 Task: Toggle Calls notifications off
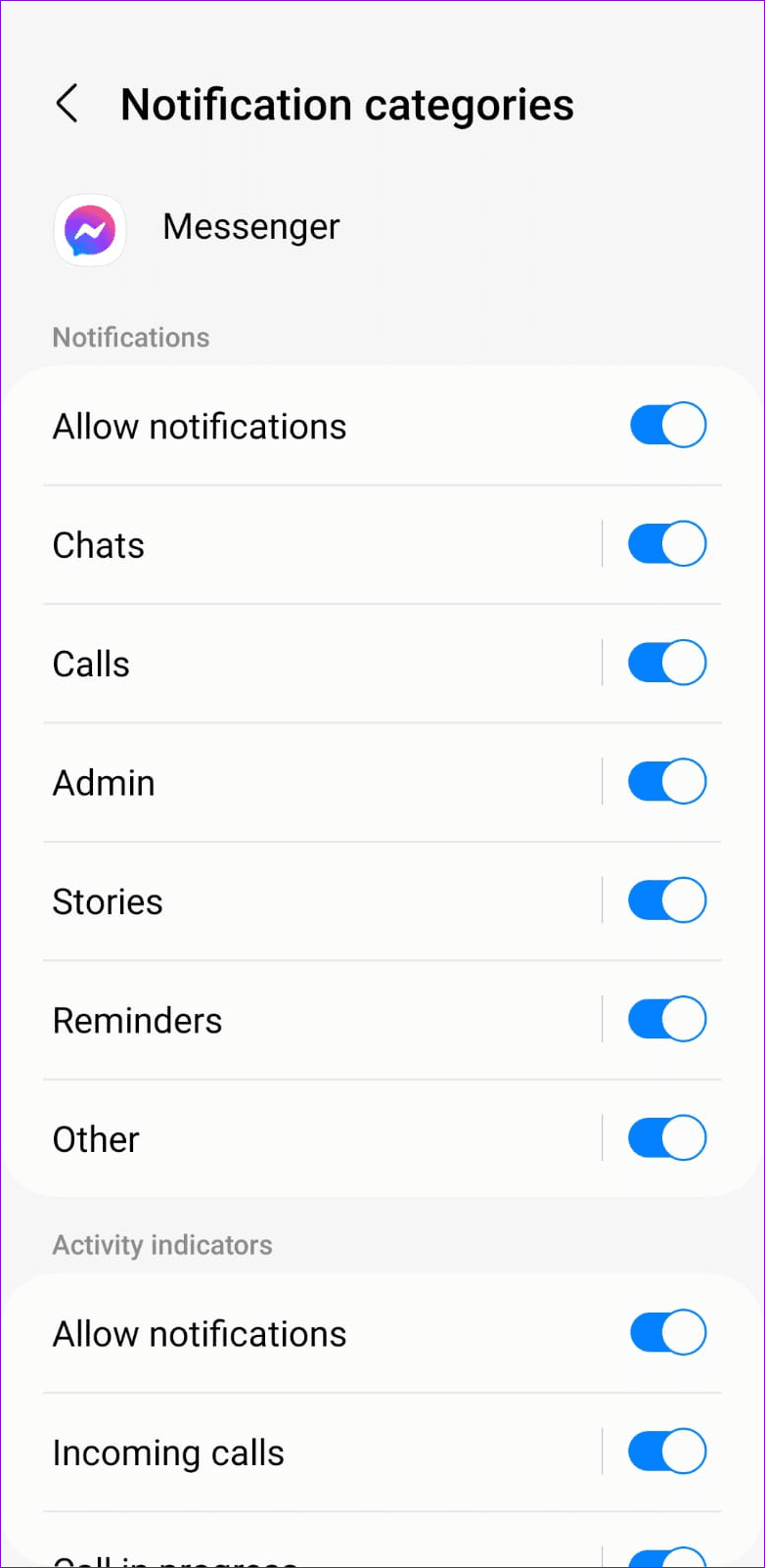click(668, 662)
